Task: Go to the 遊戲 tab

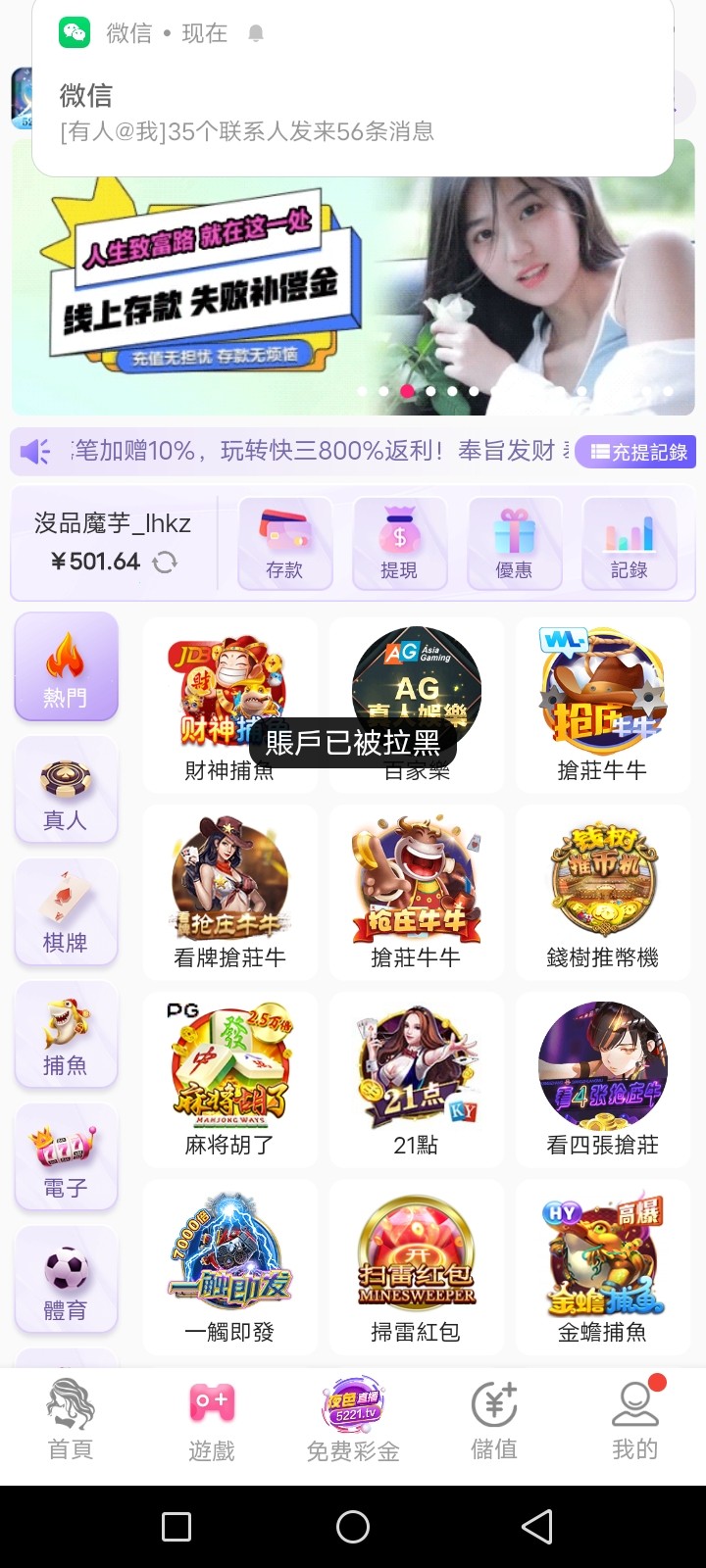Action: point(212,1421)
